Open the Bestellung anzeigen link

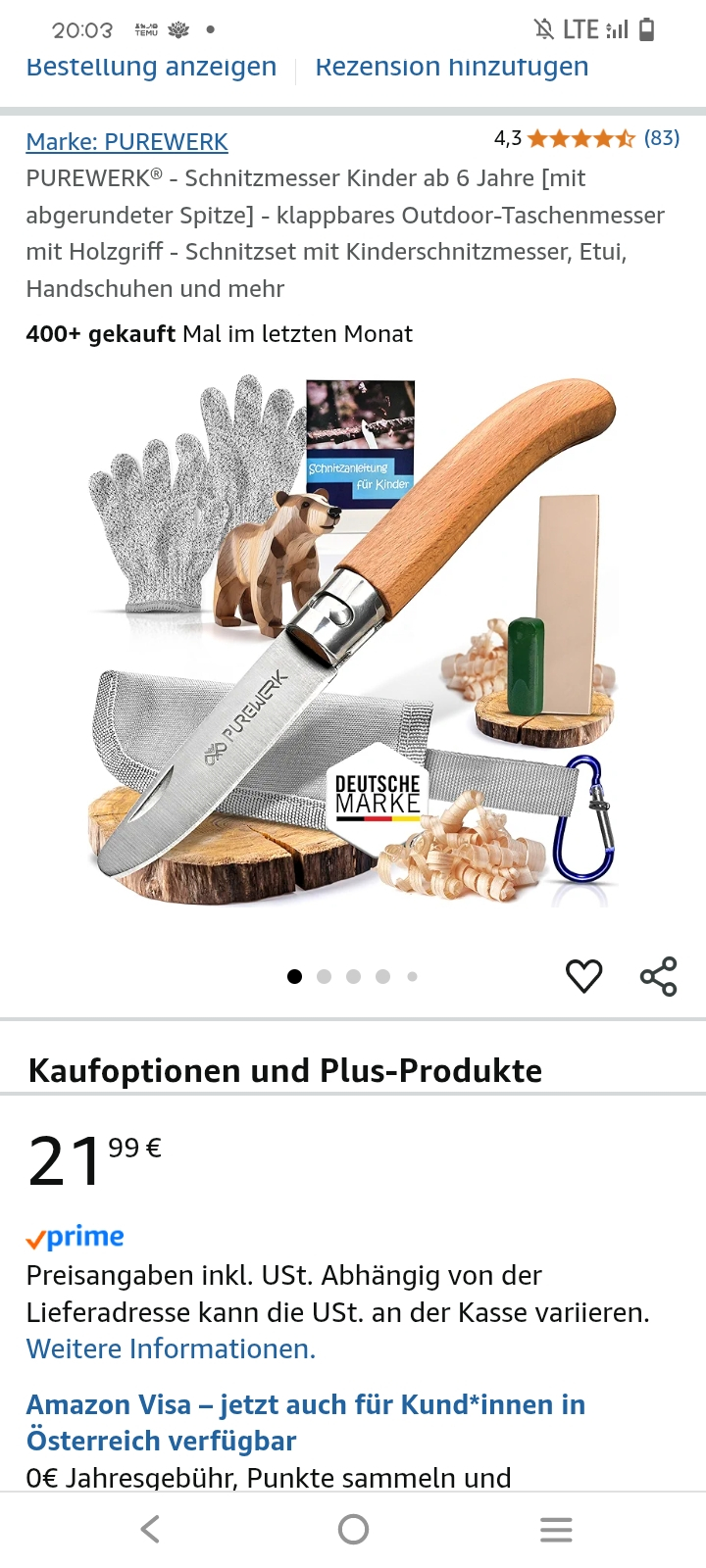pos(151,67)
